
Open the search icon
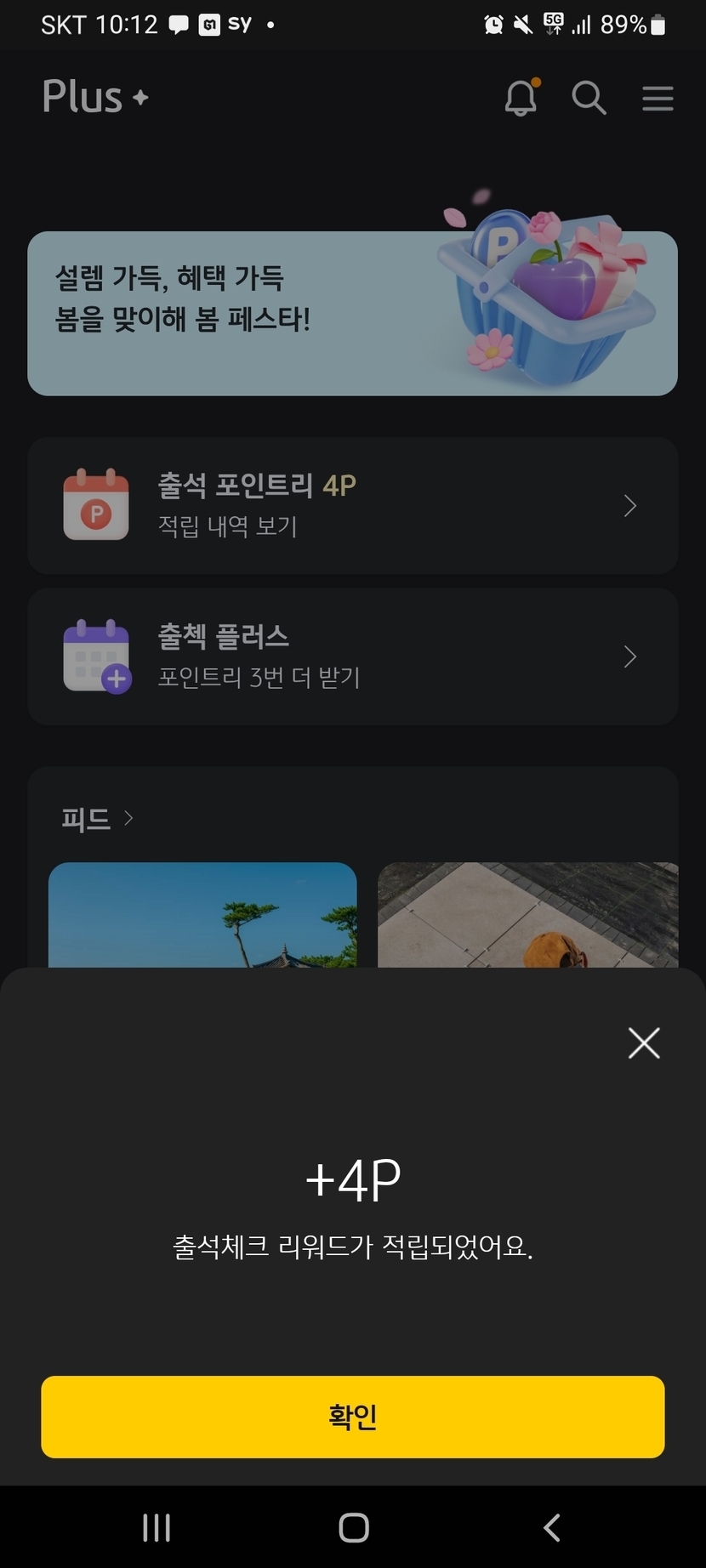tap(589, 98)
